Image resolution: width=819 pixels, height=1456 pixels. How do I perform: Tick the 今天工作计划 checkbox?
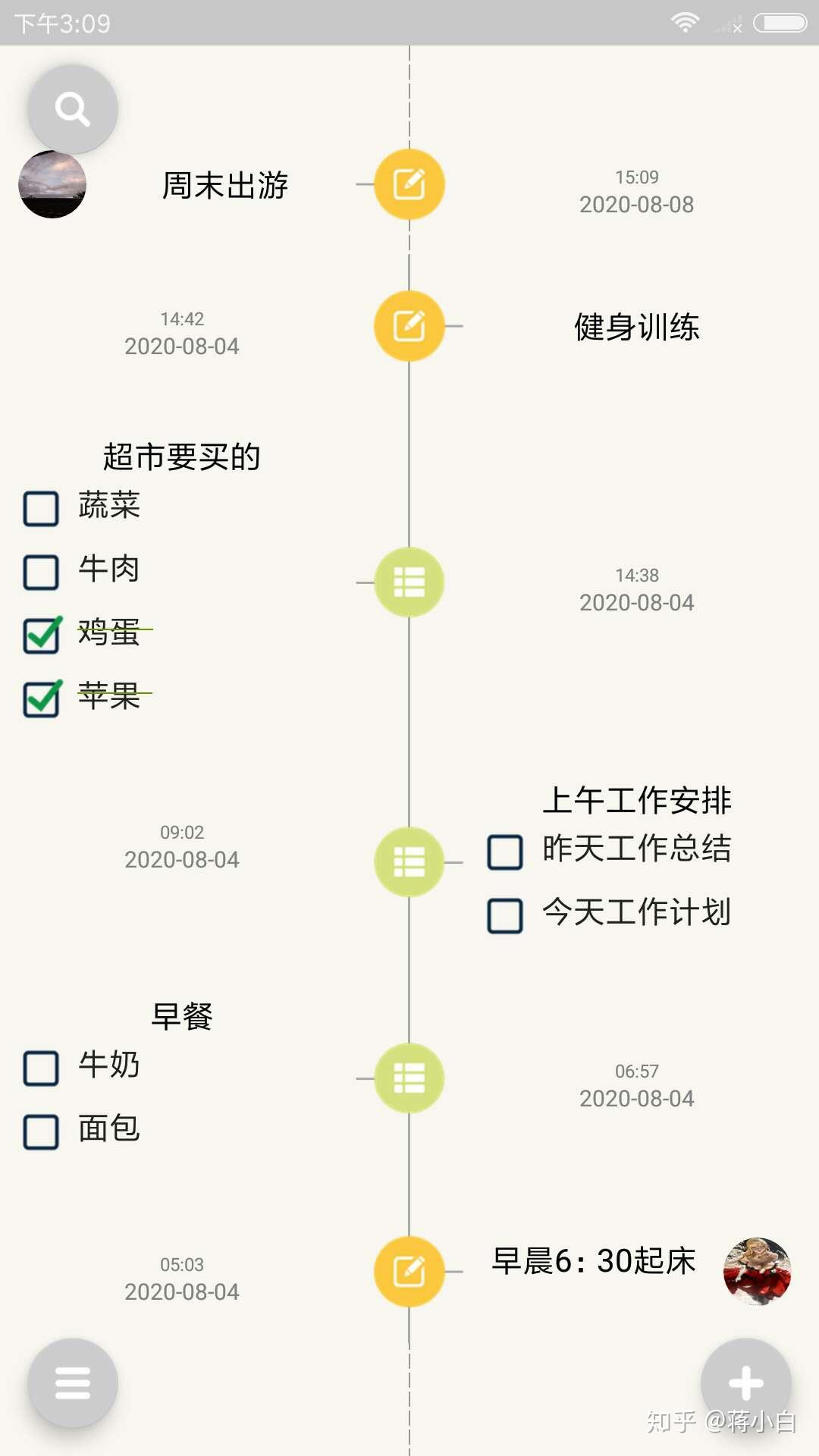[505, 915]
